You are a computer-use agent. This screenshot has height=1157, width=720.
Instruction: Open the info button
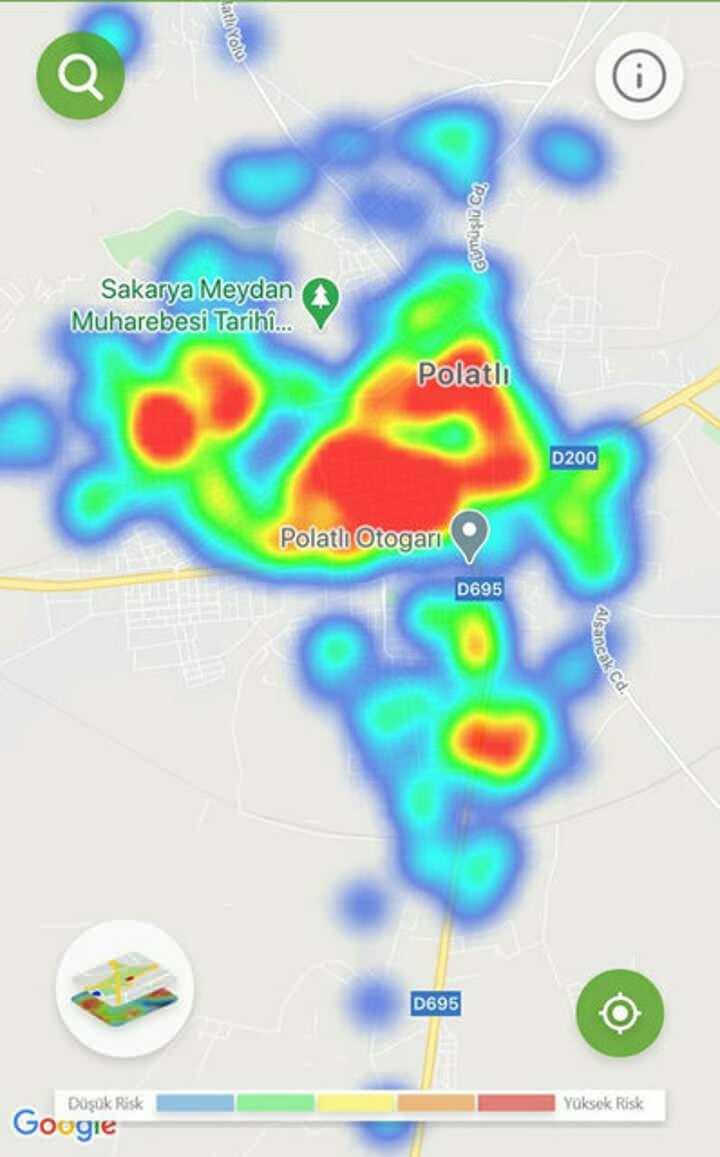[x=639, y=76]
